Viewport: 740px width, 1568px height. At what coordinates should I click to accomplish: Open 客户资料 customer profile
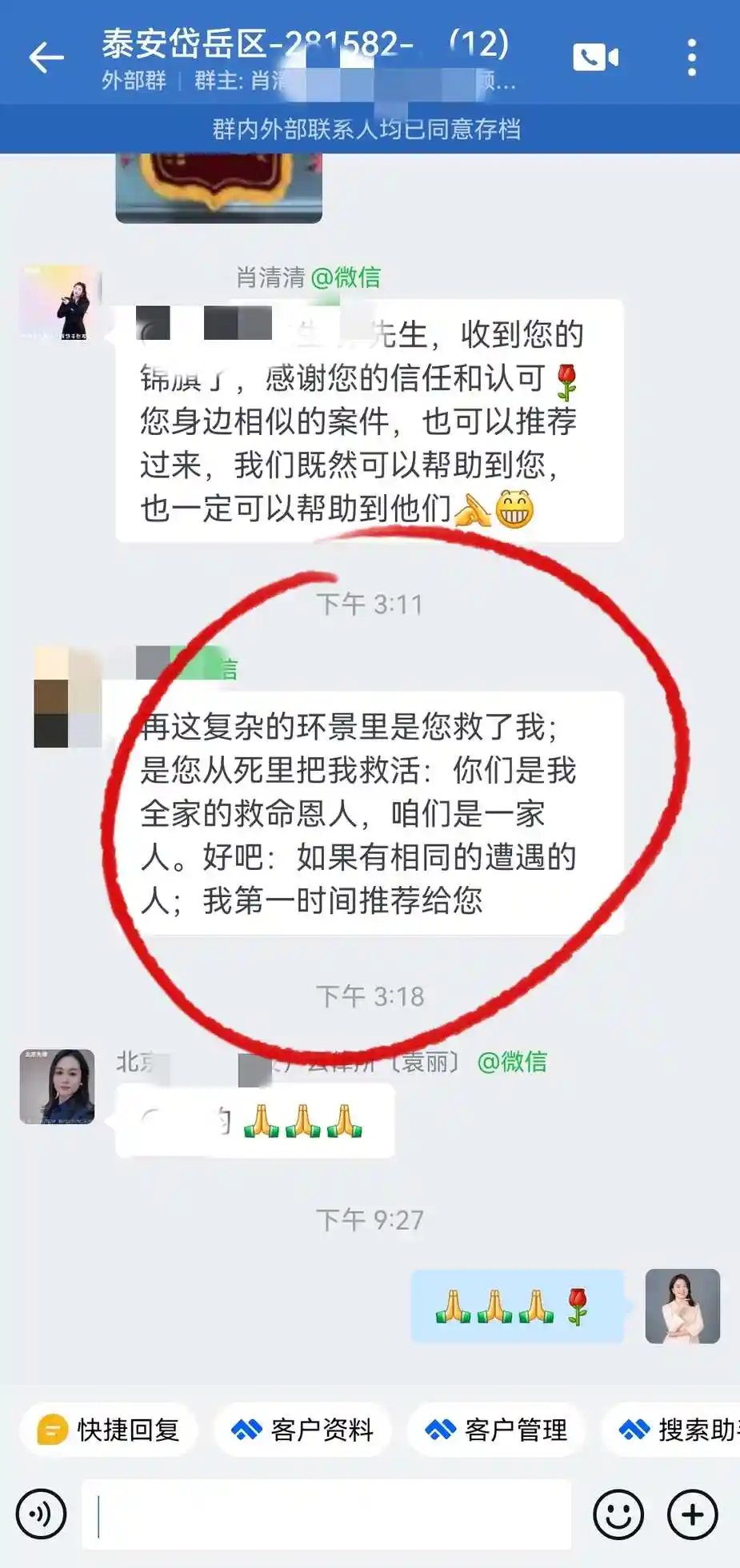point(302,1430)
